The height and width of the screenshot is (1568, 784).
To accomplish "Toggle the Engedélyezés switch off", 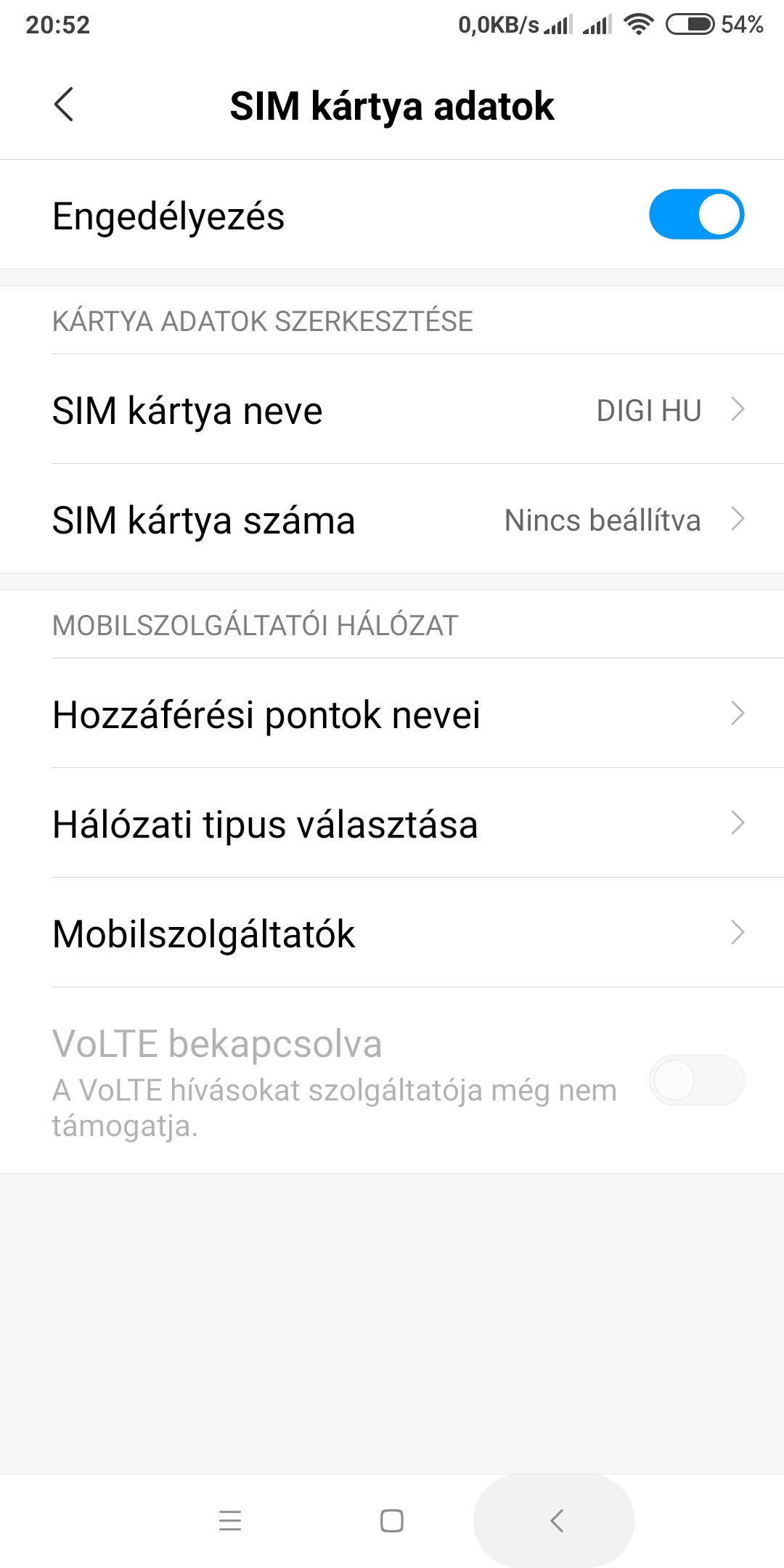I will (695, 215).
